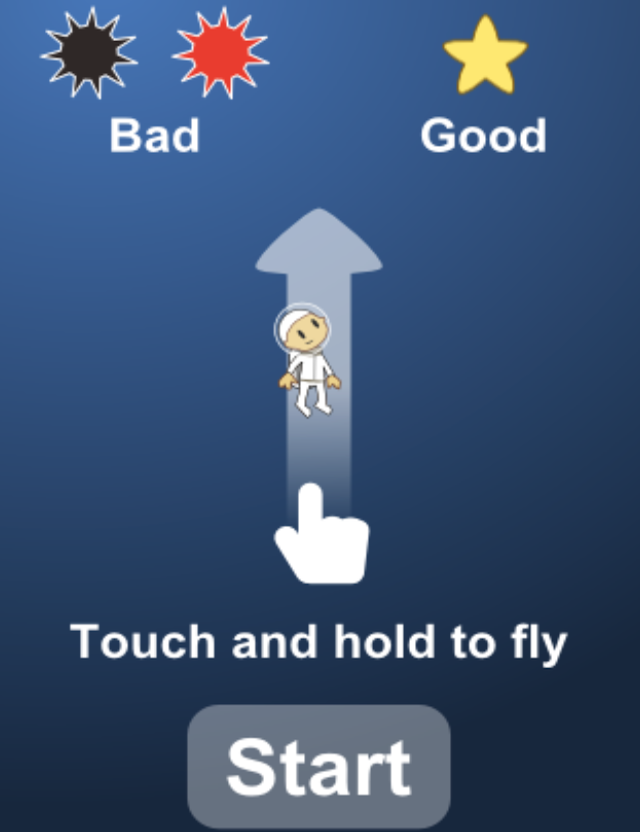Tap the Start button
This screenshot has width=640, height=832.
[319, 767]
